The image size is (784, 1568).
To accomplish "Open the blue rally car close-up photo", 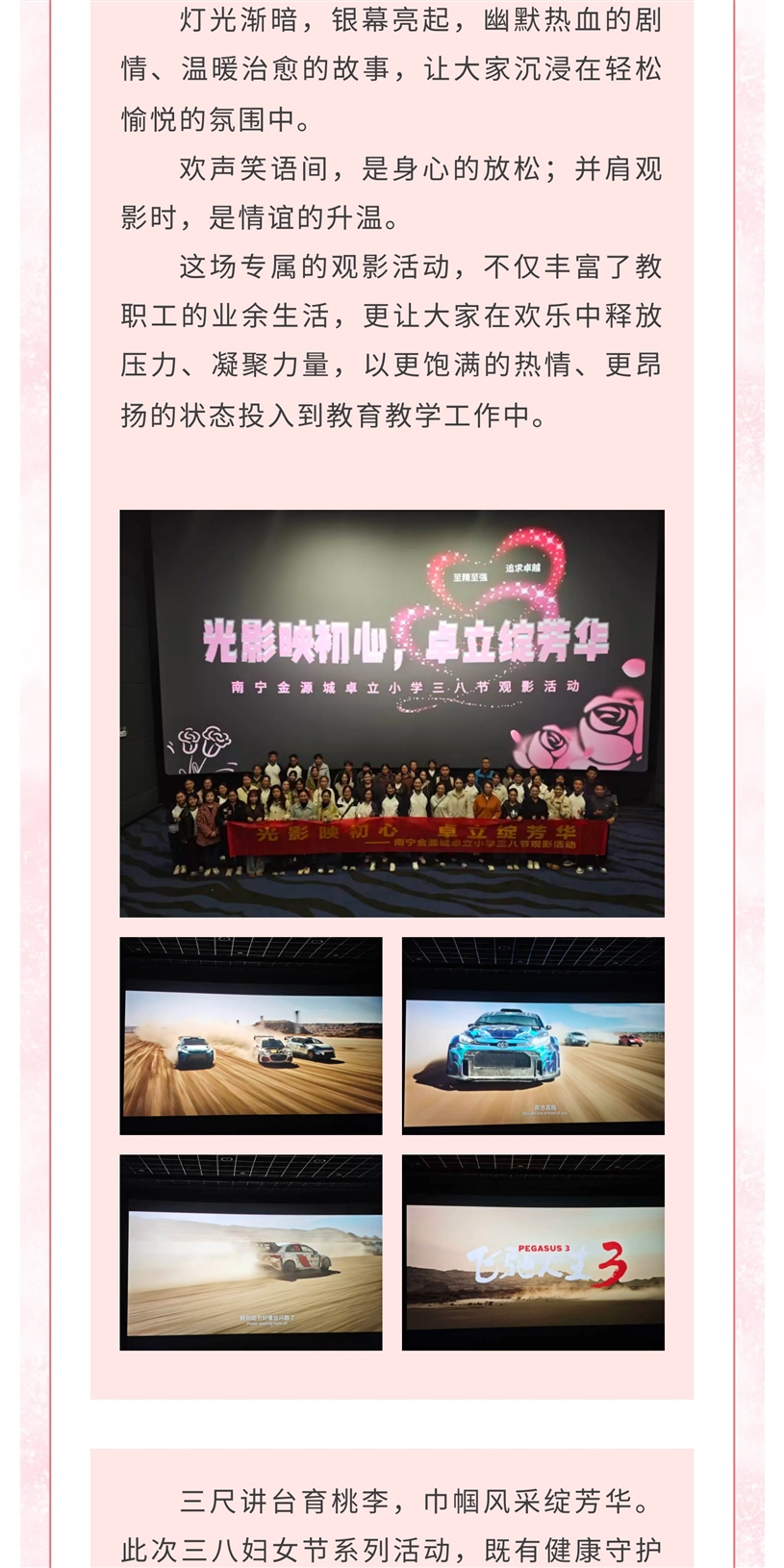I will 533,1036.
